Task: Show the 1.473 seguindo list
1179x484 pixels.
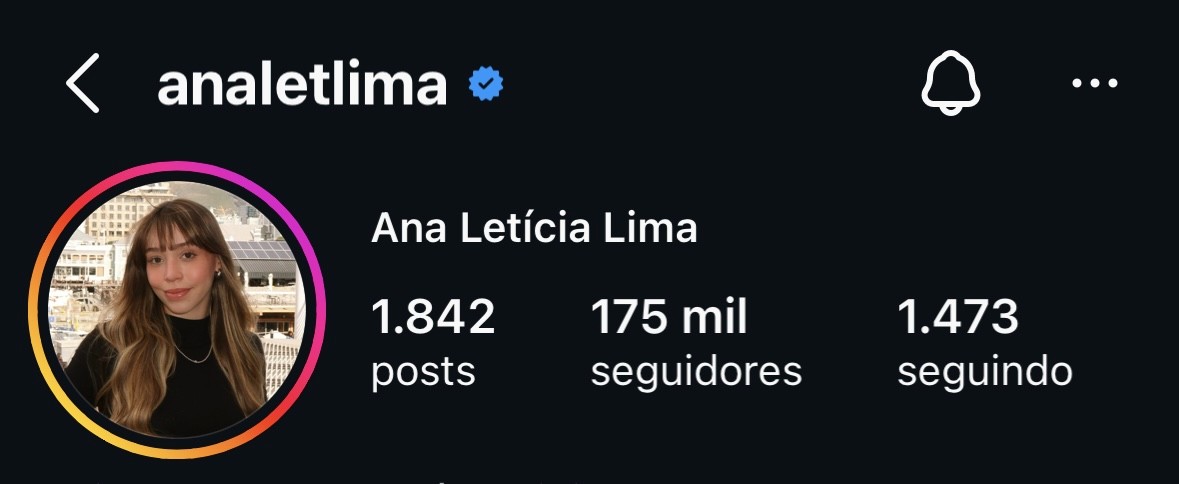Action: point(984,343)
